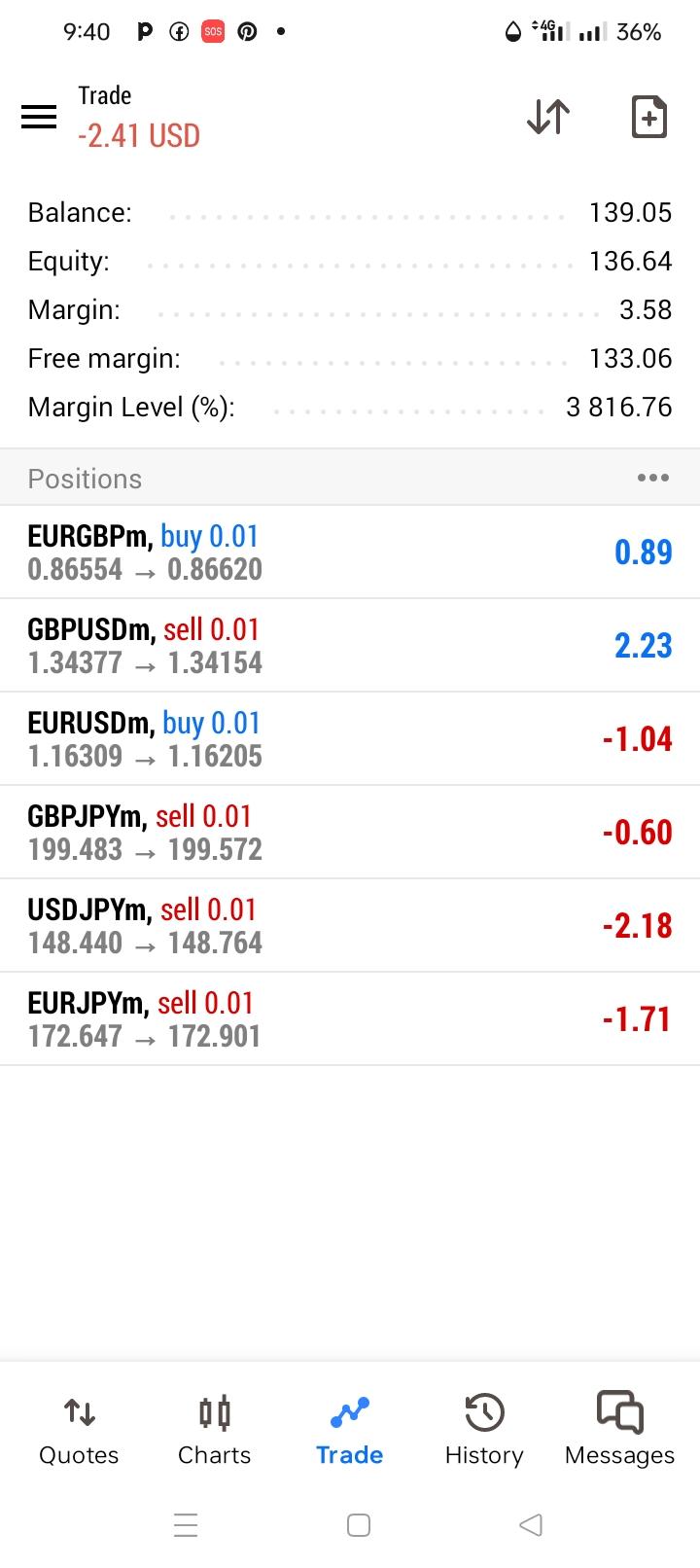Open the History tab
The image size is (700, 1568).
pyautogui.click(x=484, y=1430)
